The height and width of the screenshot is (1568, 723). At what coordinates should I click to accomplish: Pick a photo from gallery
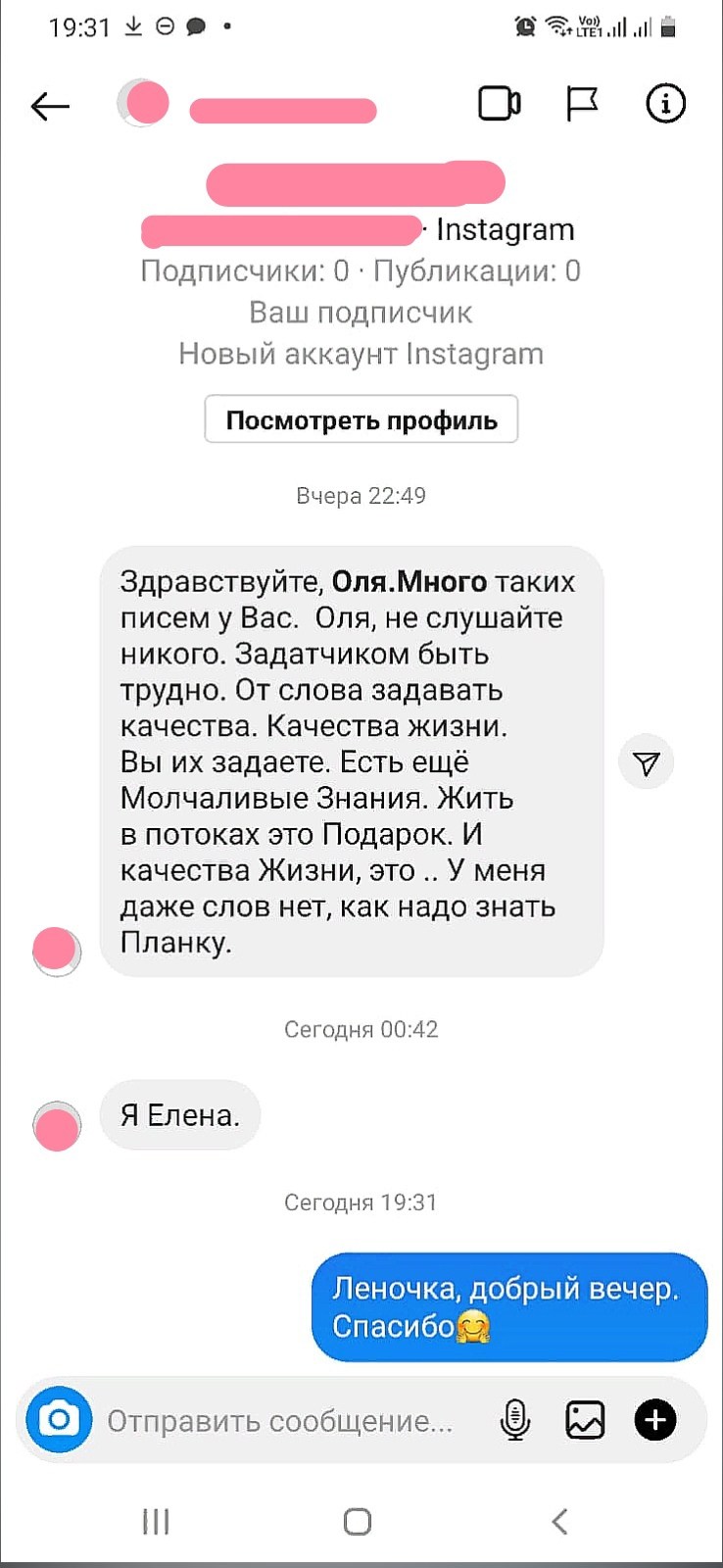[585, 1419]
